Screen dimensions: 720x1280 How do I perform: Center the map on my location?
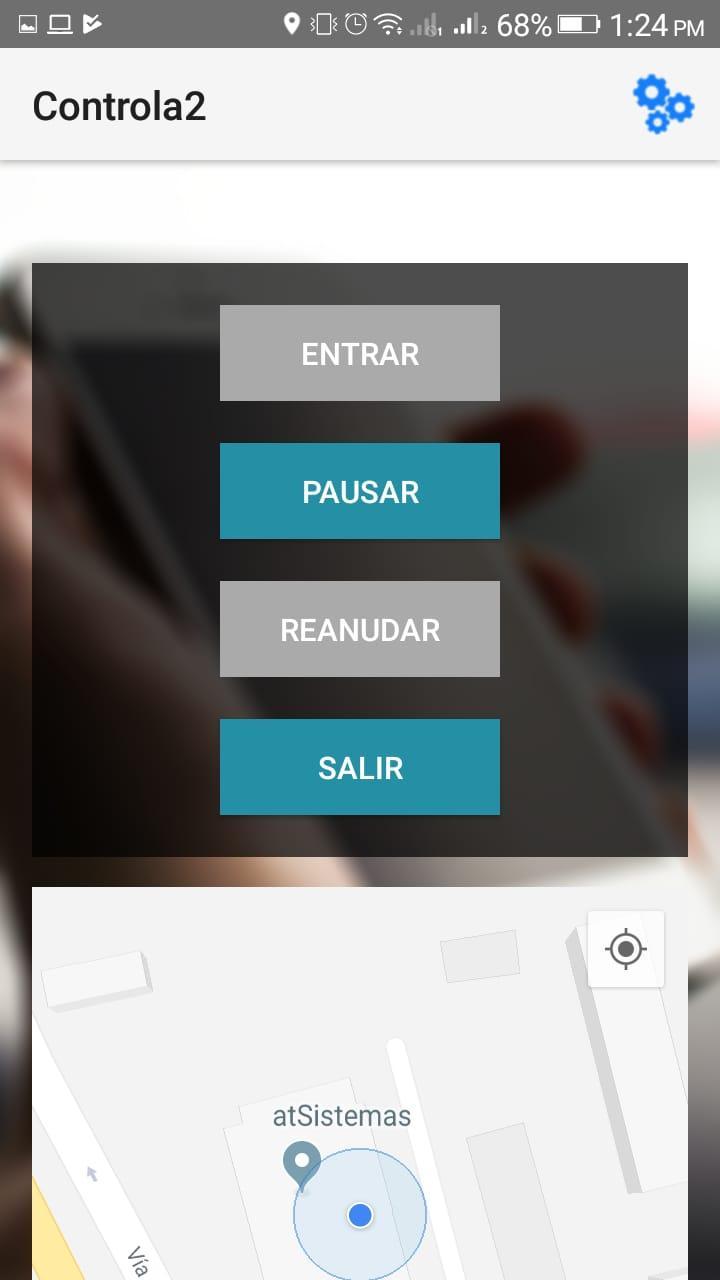pyautogui.click(x=626, y=948)
